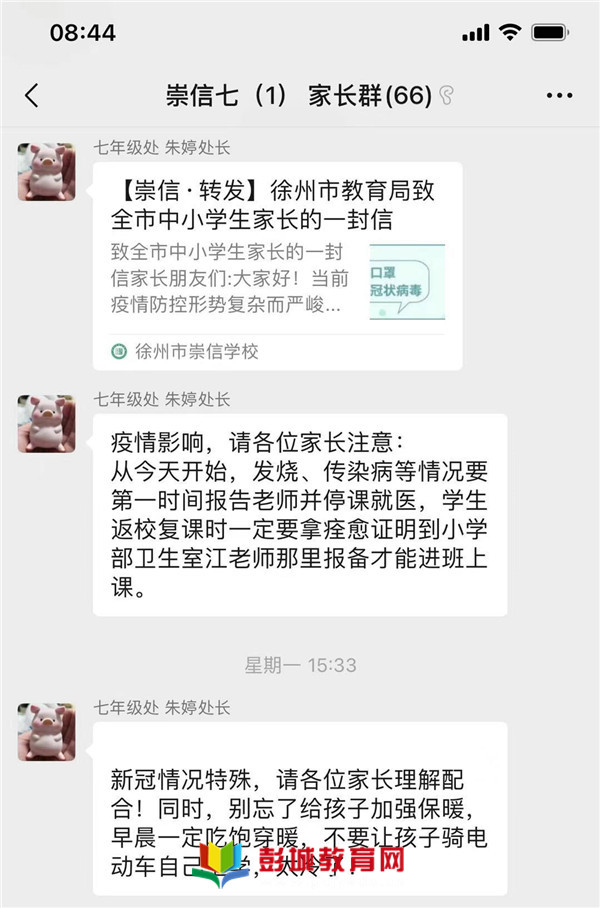
Task: Tap avatar next to the 疫情影响 message
Action: pos(46,423)
